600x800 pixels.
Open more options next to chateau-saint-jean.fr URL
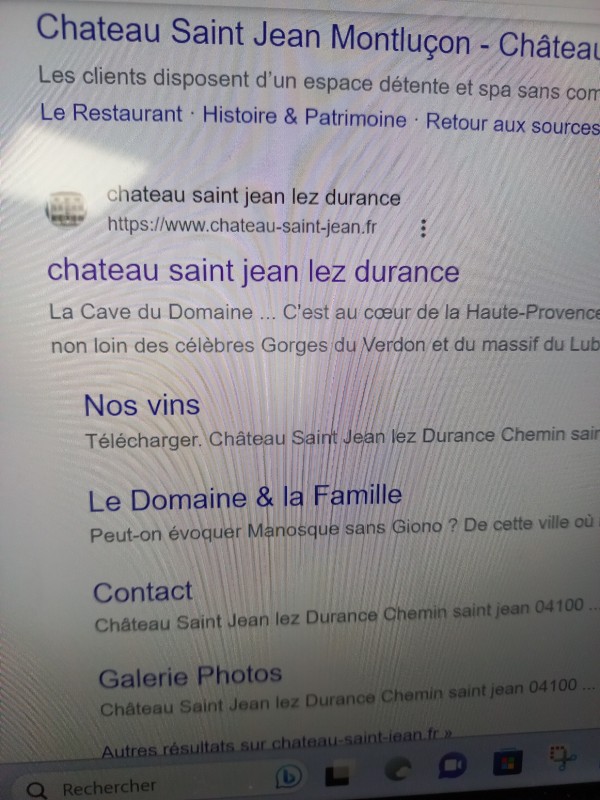tap(423, 229)
